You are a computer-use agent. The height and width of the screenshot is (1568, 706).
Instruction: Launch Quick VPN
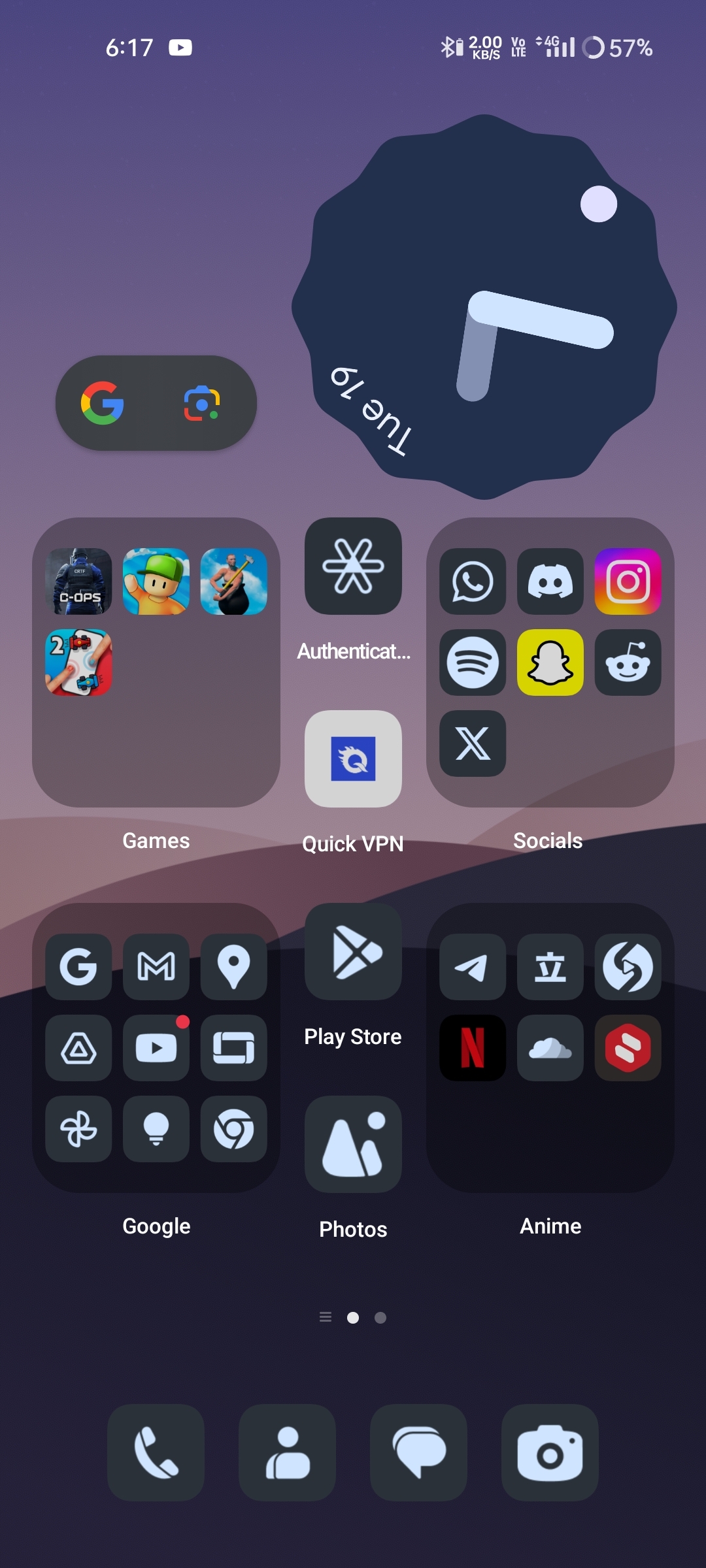click(x=353, y=759)
